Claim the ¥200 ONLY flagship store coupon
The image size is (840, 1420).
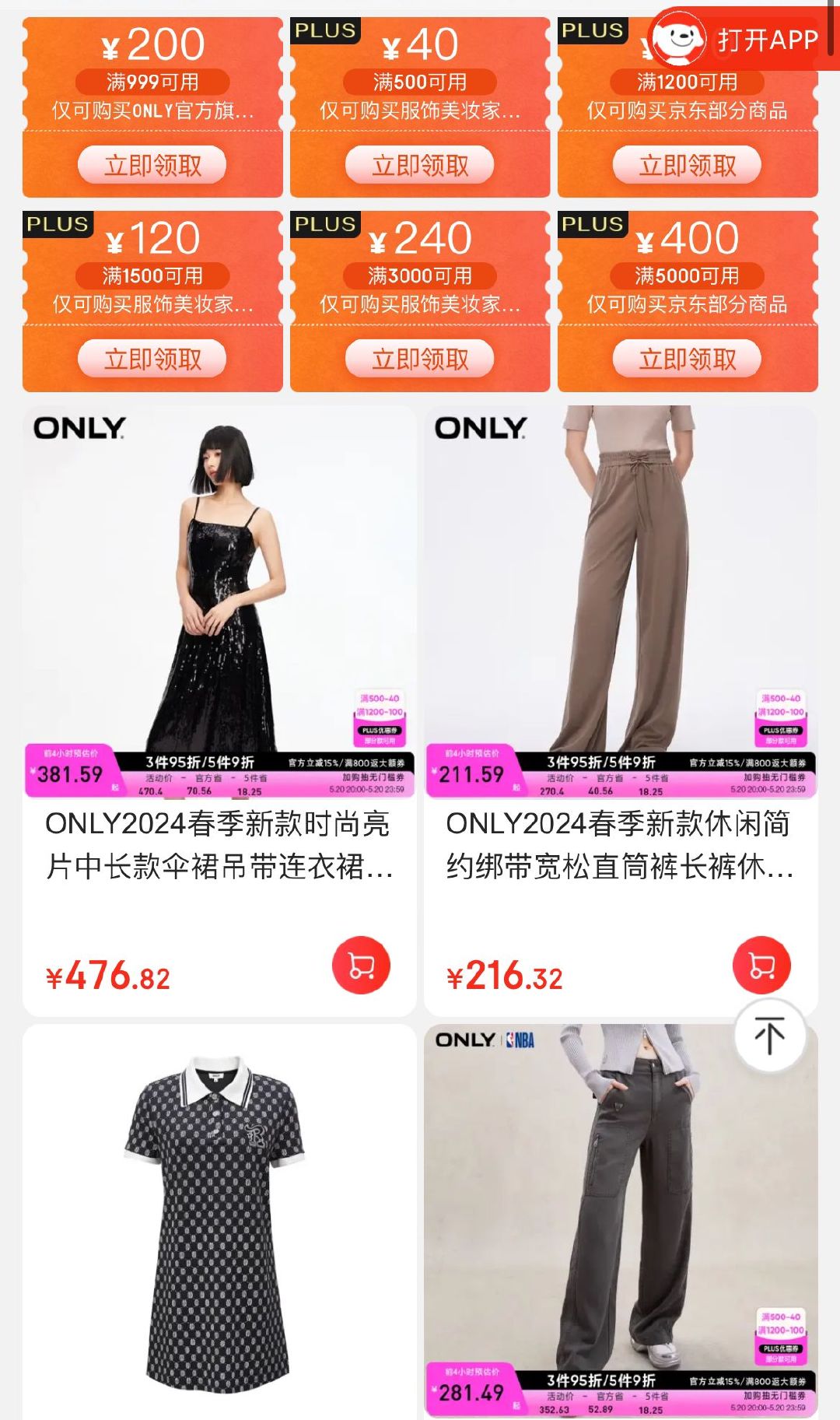tap(152, 165)
